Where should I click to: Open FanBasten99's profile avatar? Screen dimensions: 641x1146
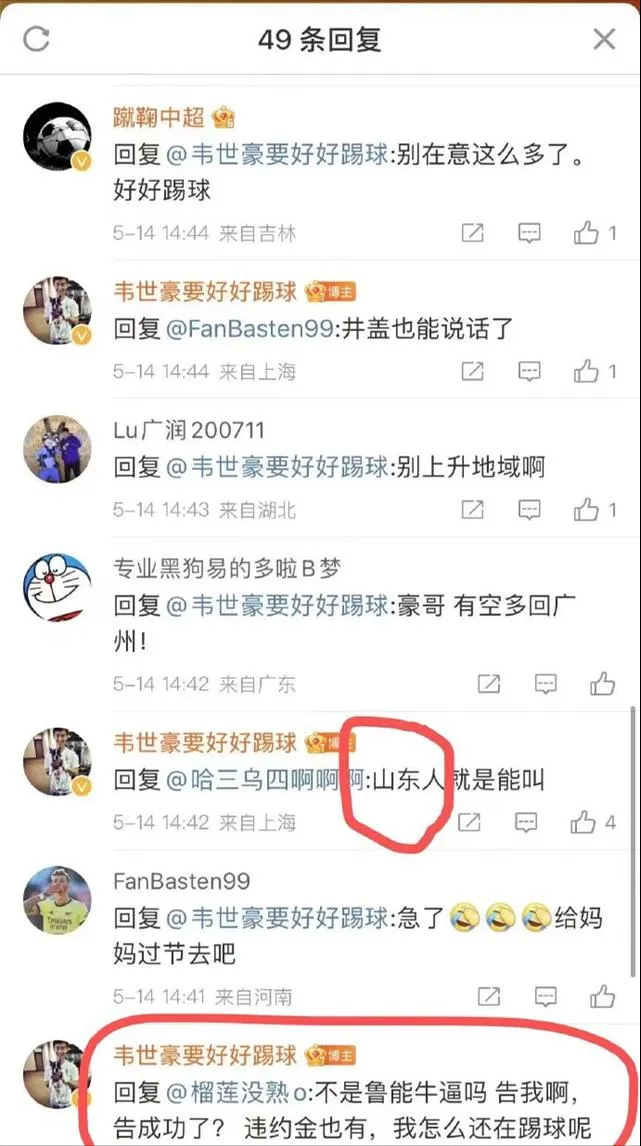point(57,899)
